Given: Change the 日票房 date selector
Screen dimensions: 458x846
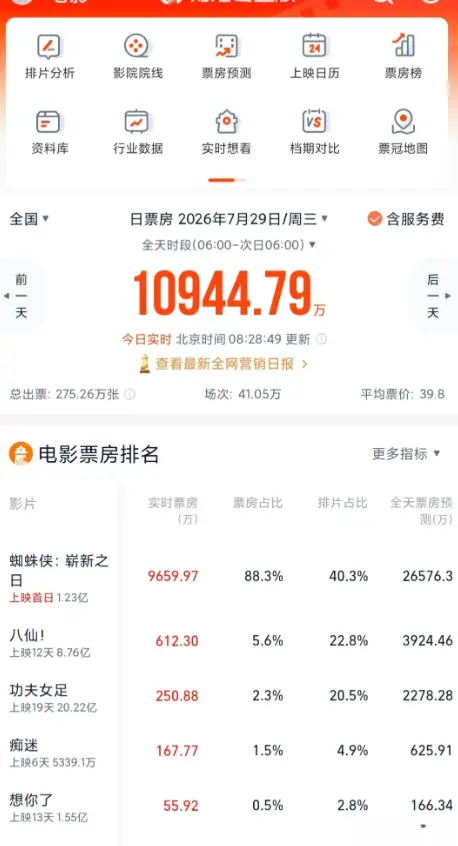Looking at the screenshot, I should [229, 219].
